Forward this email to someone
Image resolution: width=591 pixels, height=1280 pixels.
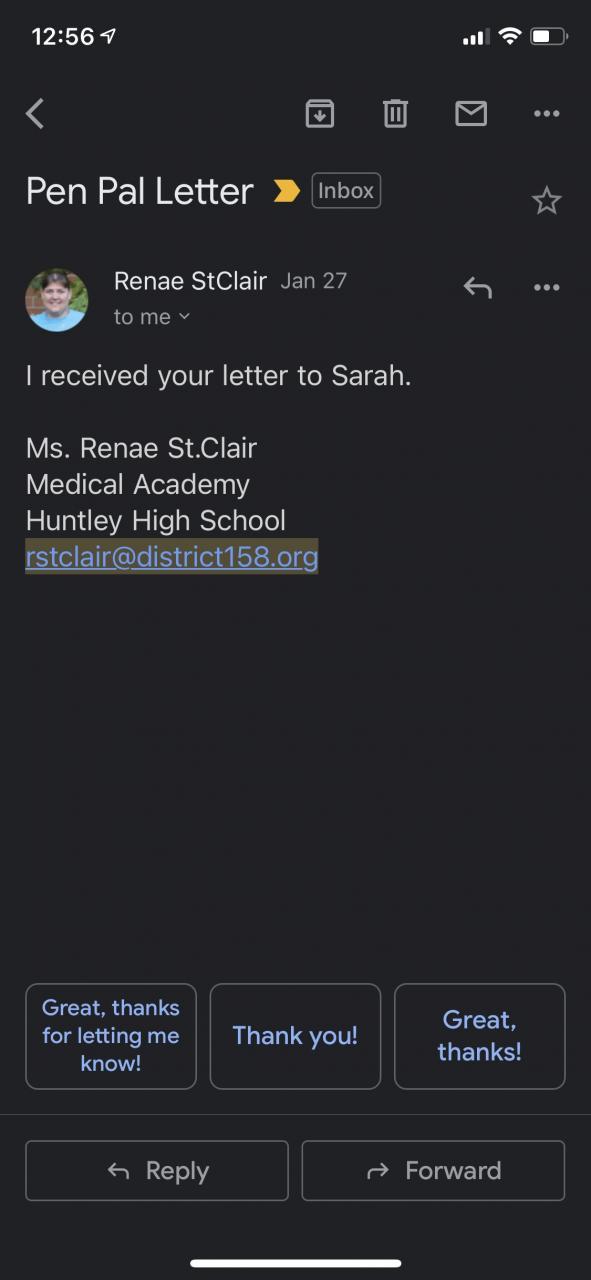coord(433,1170)
